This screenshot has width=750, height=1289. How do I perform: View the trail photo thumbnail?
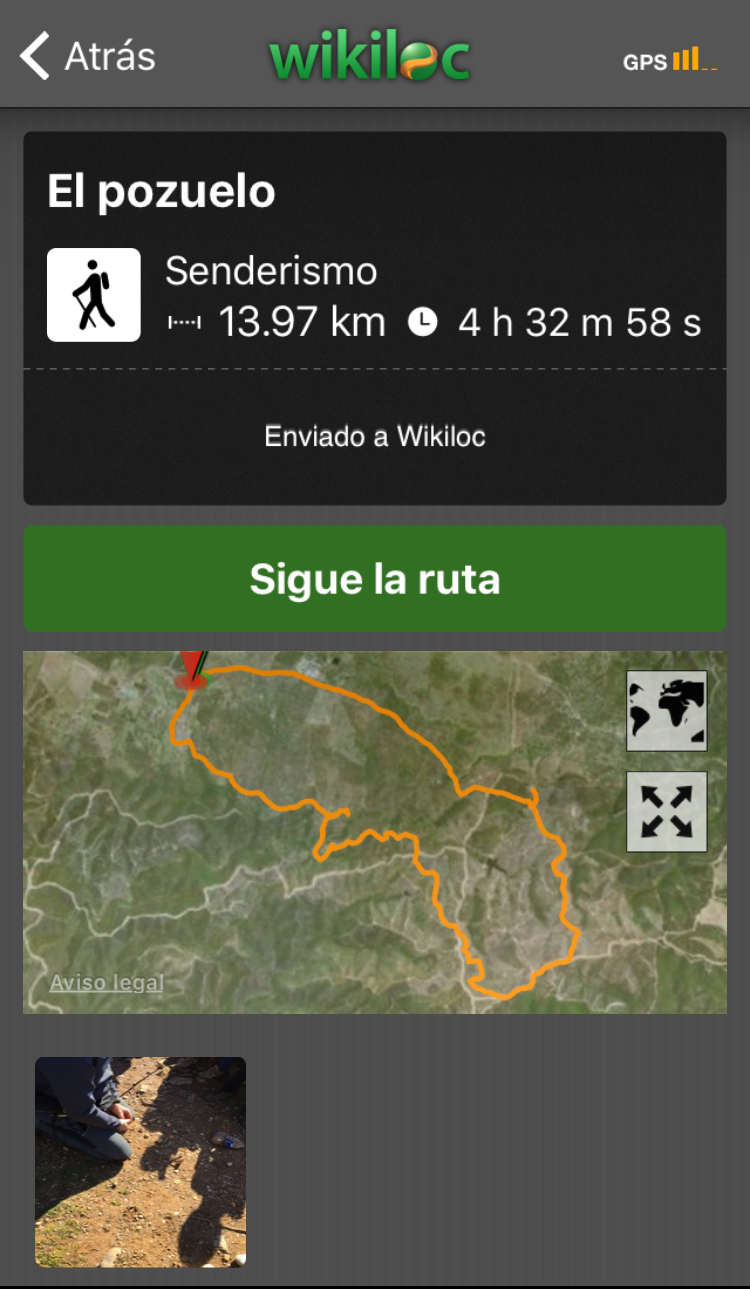click(x=140, y=1162)
